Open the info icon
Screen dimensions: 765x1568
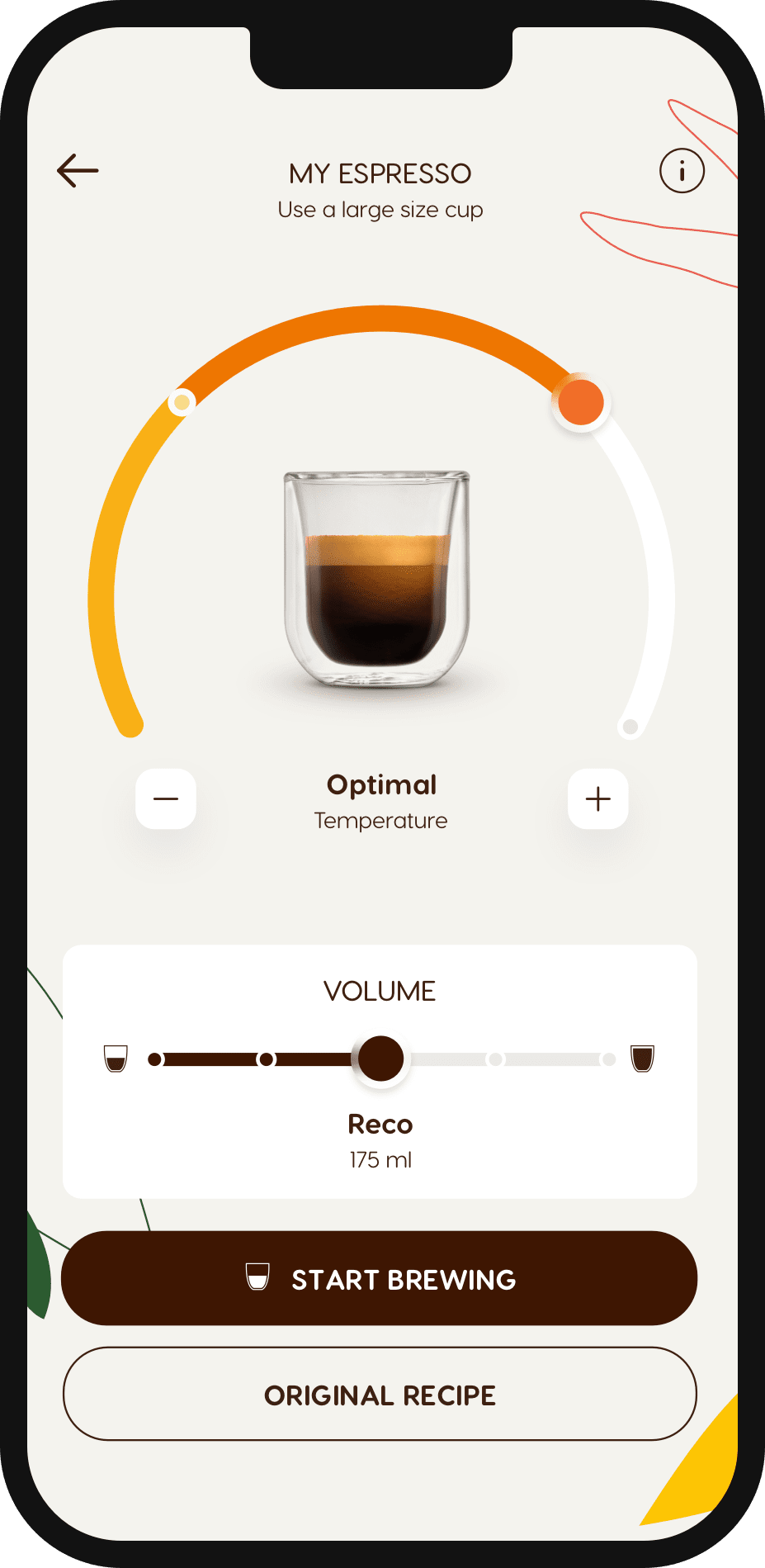(682, 172)
